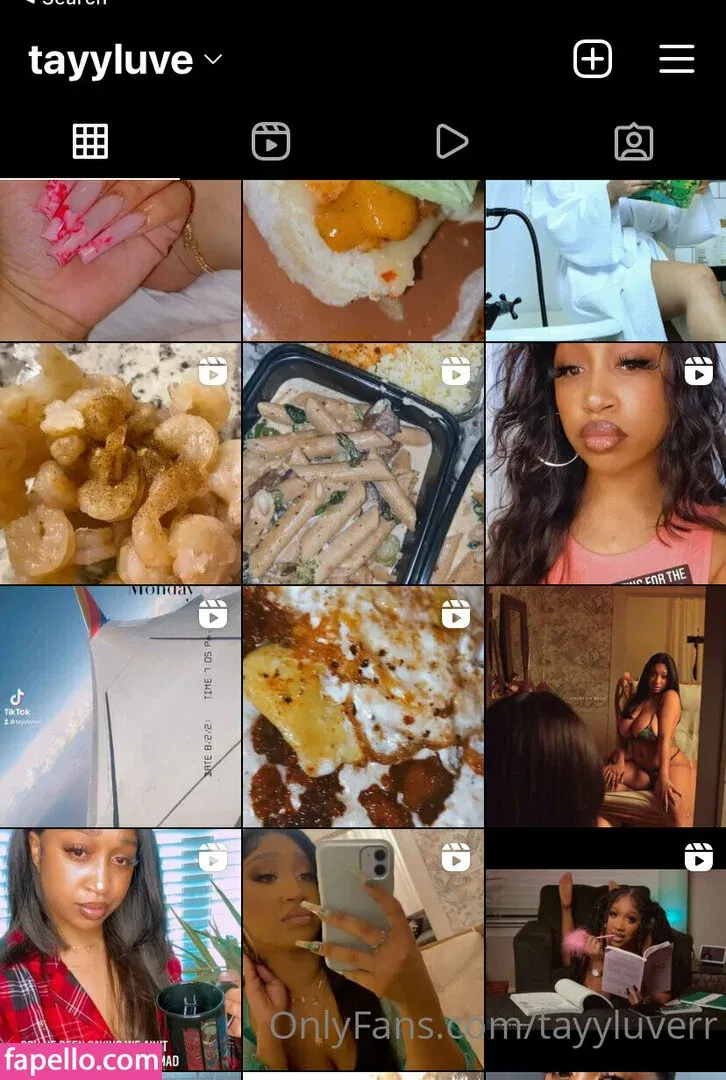726x1080 pixels.
Task: Open the fried egg reel
Action: pyautogui.click(x=363, y=706)
